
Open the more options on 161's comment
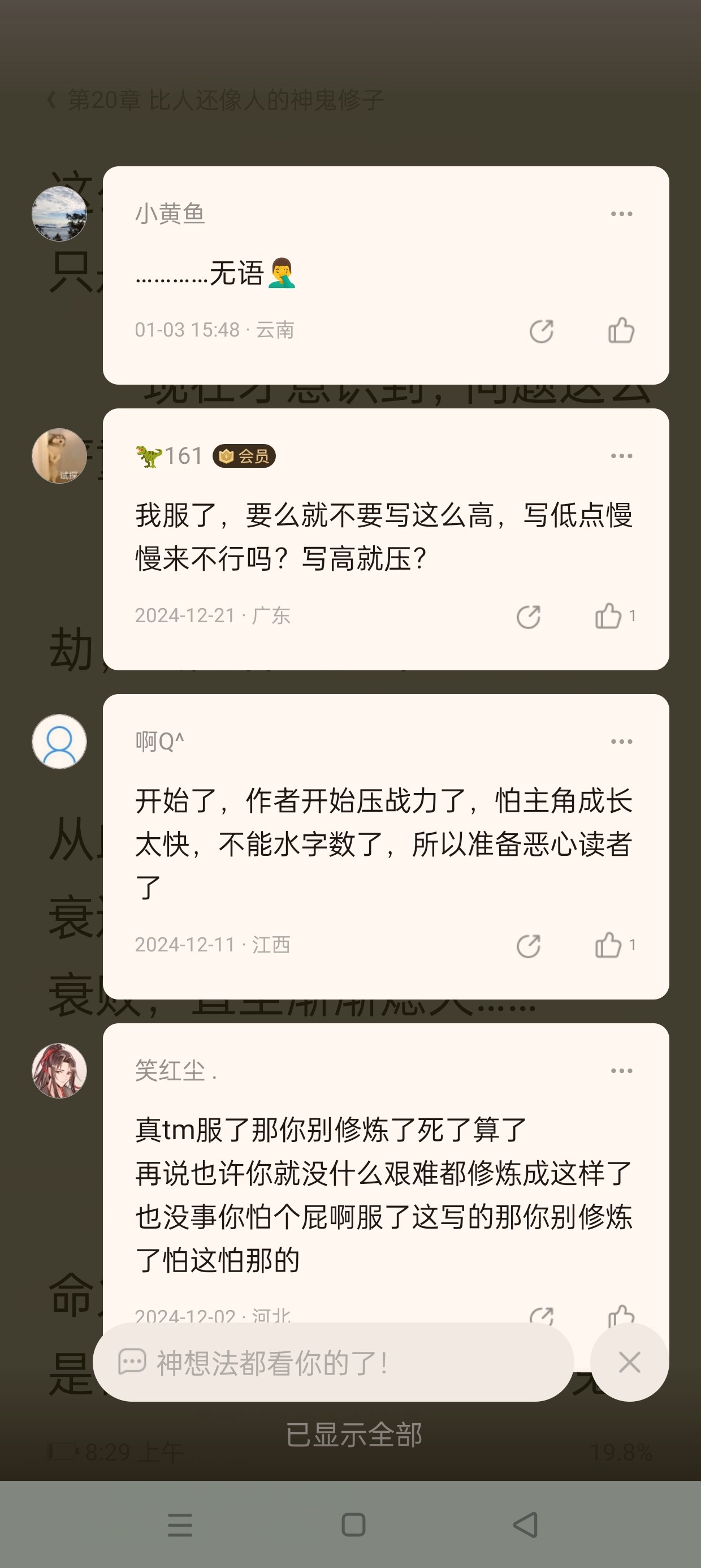pyautogui.click(x=621, y=456)
